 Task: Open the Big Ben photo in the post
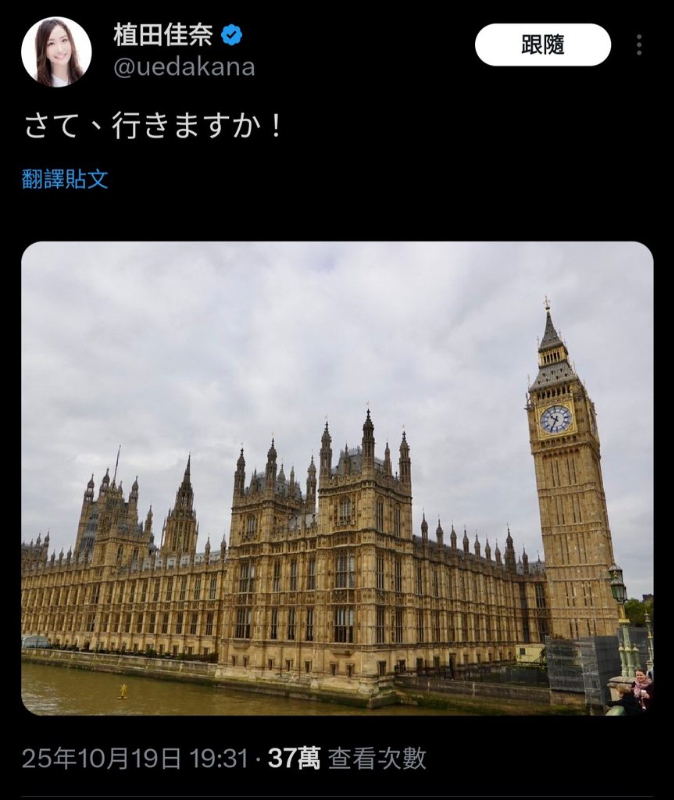tap(337, 478)
